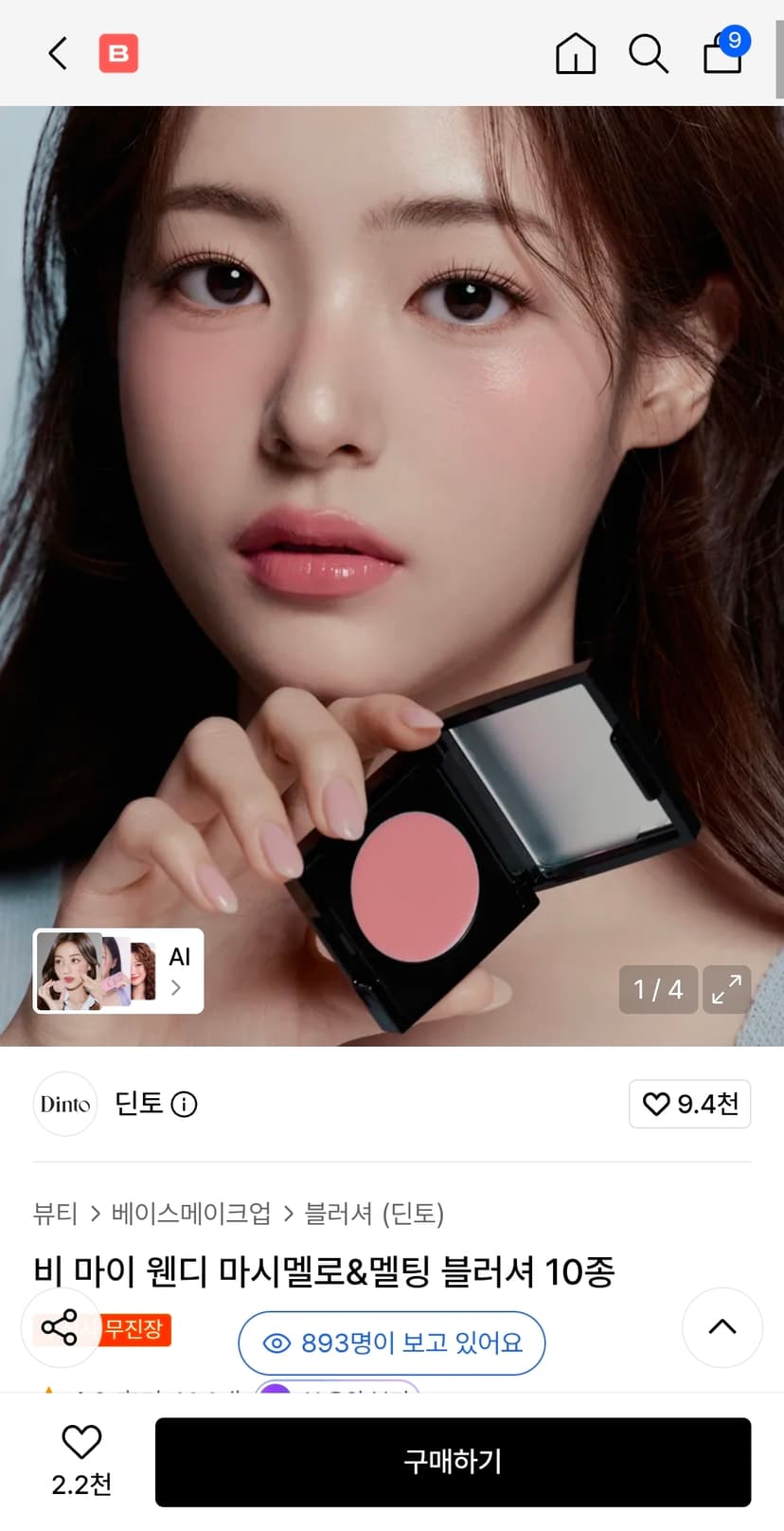Open search from the magnifier icon
784x1531 pixels.
[x=649, y=54]
